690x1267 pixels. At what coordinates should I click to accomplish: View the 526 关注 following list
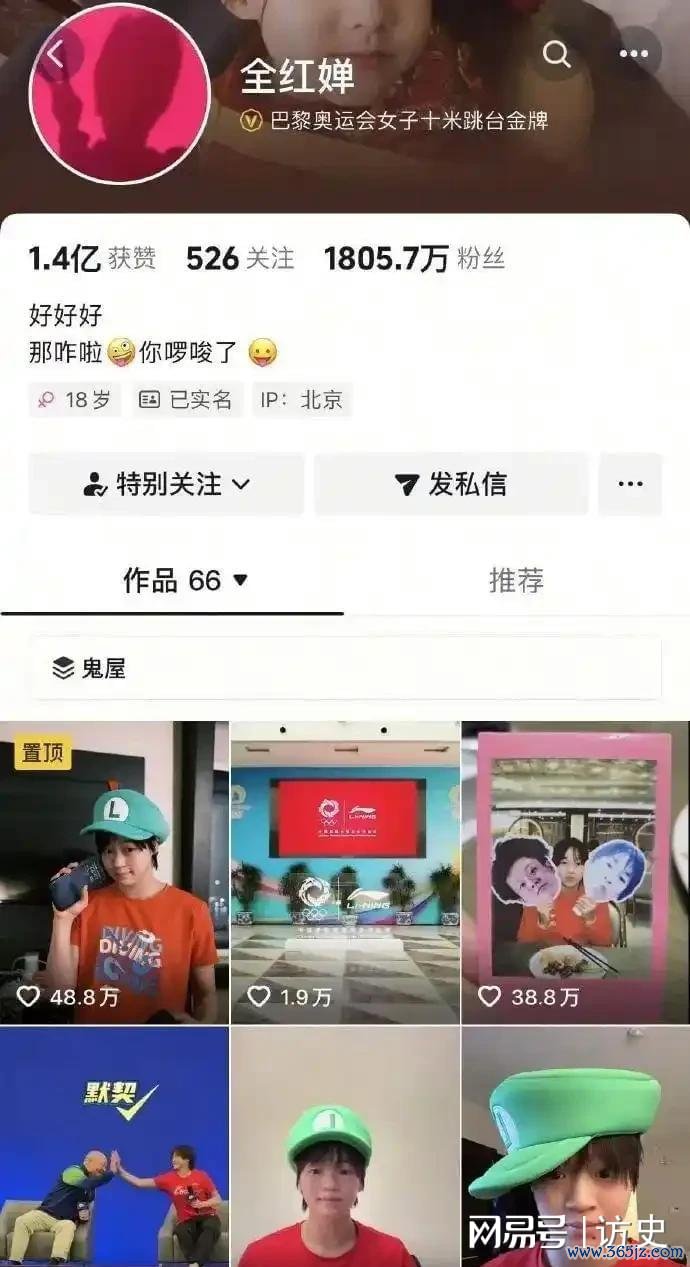240,259
